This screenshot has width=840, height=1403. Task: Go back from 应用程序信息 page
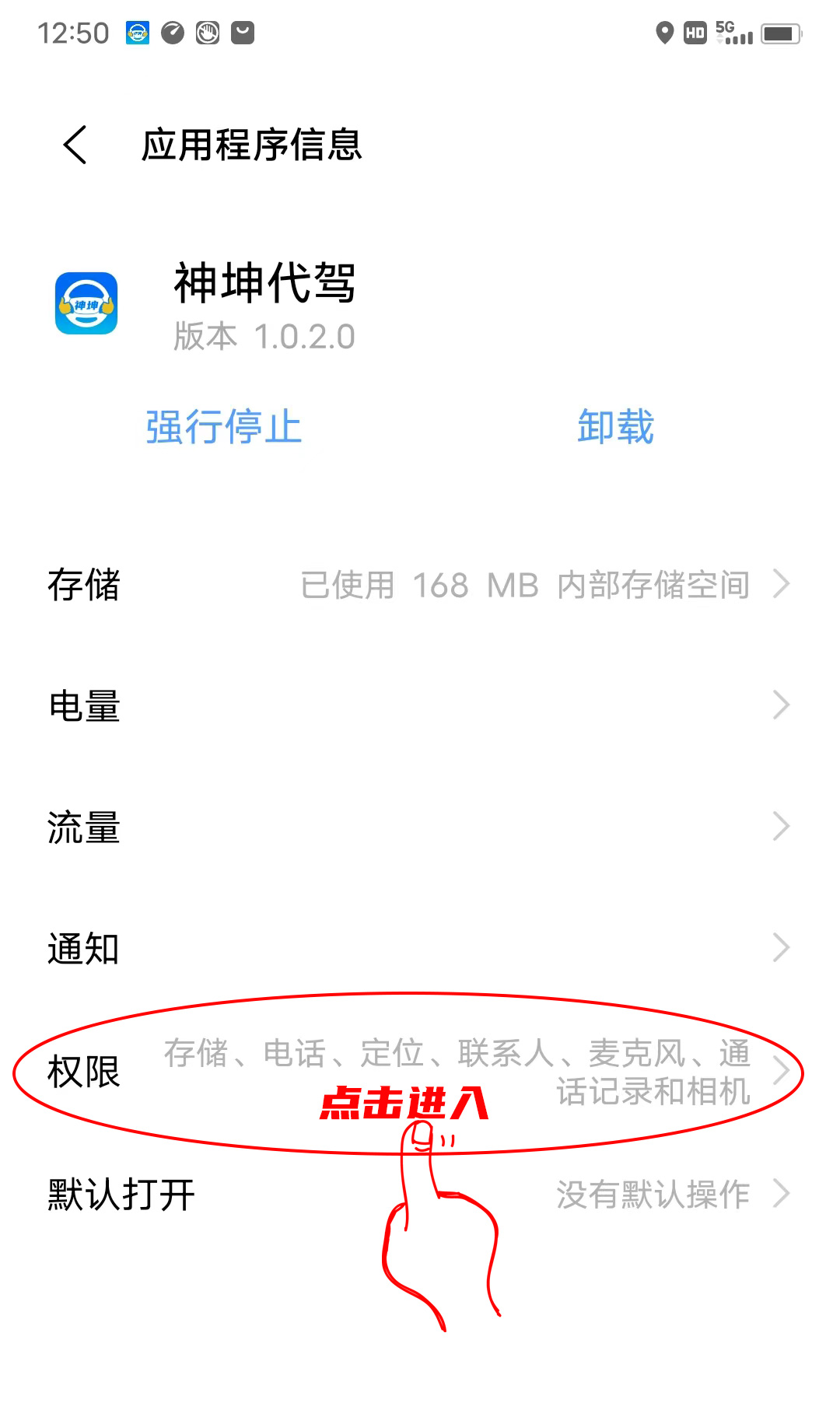pos(75,145)
